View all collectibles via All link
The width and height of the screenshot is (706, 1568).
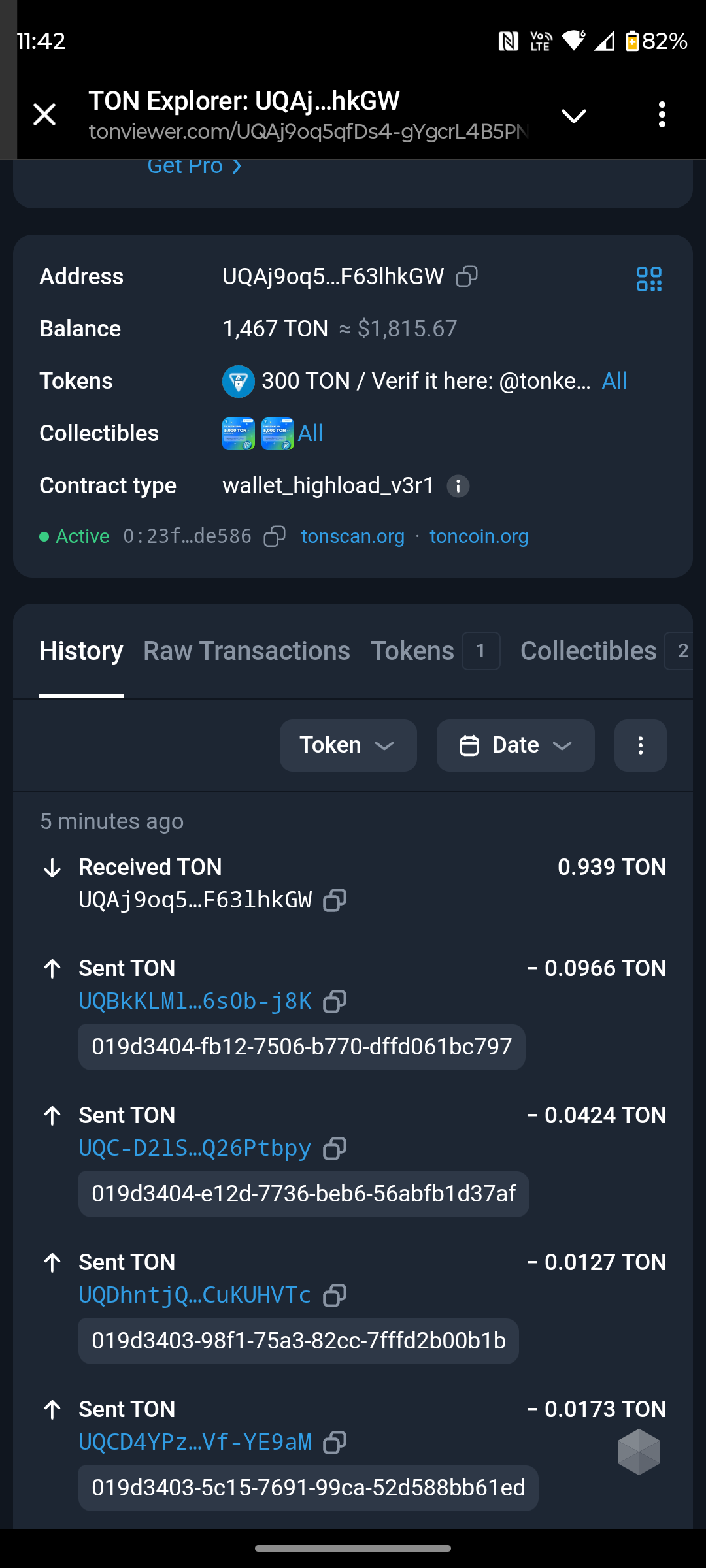[311, 433]
